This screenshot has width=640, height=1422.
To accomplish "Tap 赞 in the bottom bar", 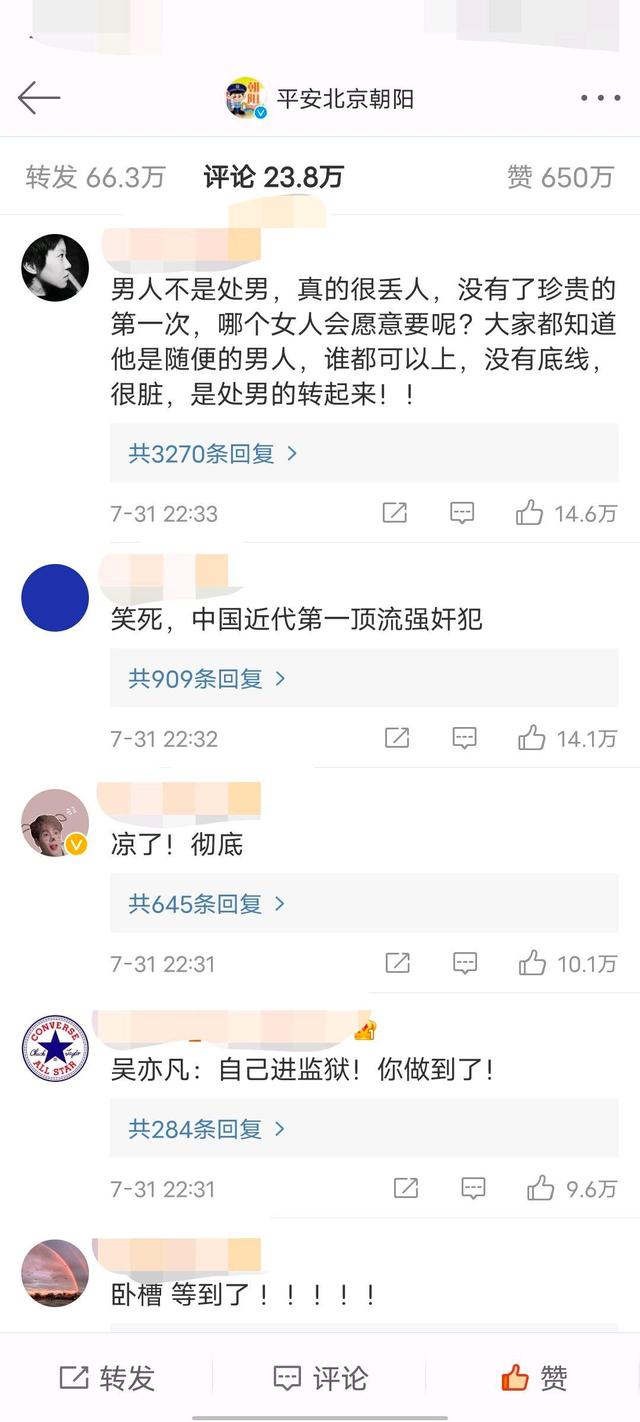I will coord(534,1379).
